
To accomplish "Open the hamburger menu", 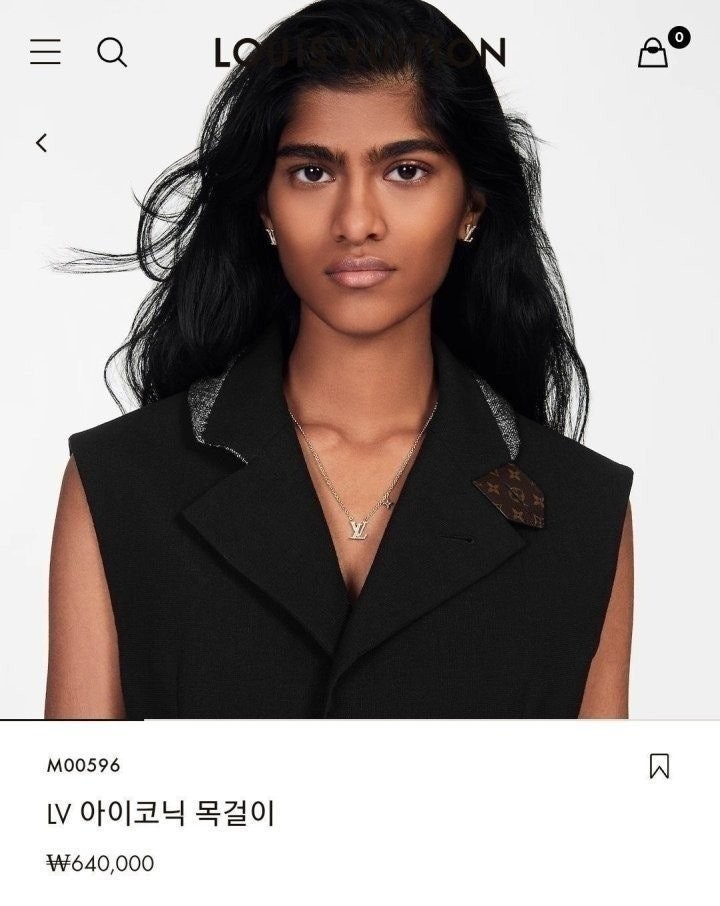I will [x=45, y=52].
